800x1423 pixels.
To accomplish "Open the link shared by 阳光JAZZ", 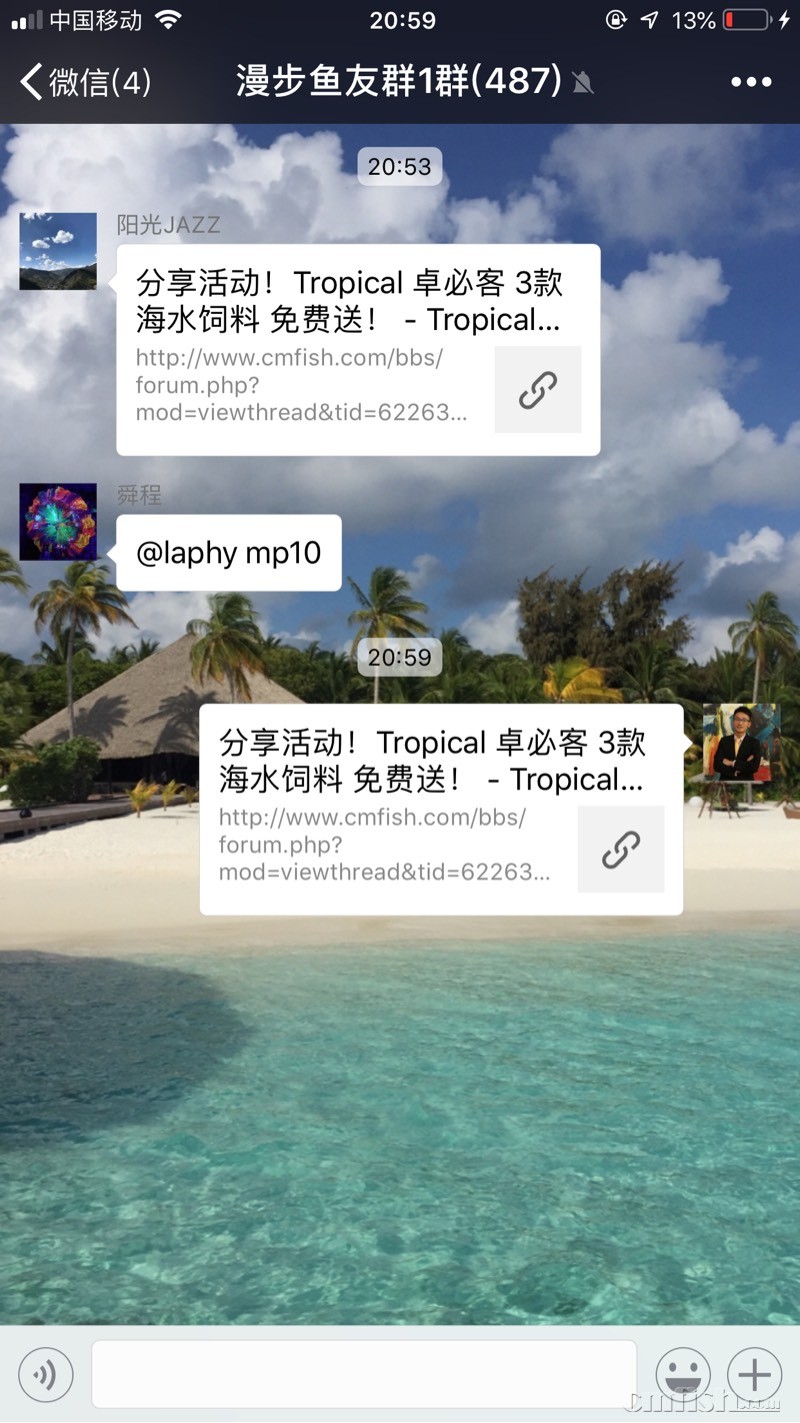I will click(358, 350).
